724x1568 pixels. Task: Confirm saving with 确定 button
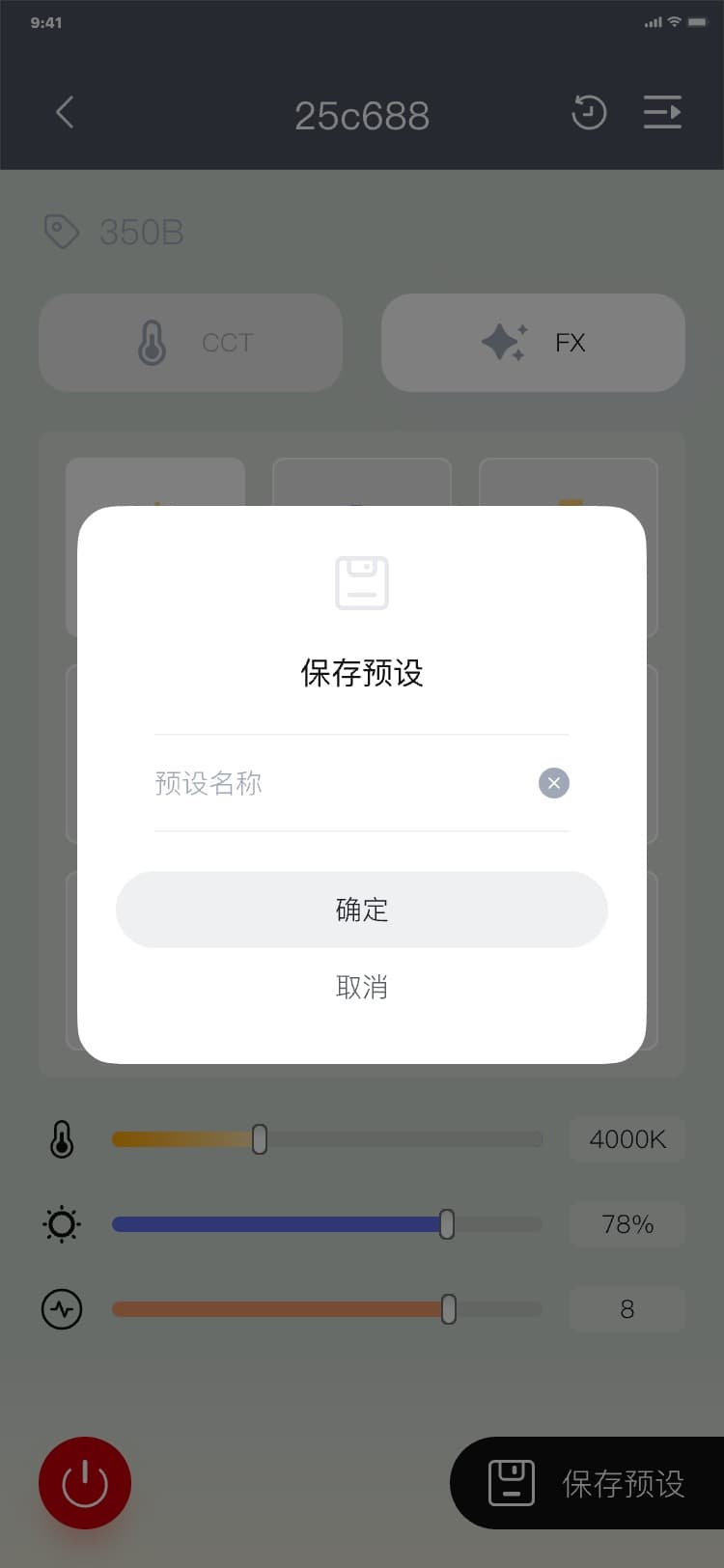[x=361, y=910]
